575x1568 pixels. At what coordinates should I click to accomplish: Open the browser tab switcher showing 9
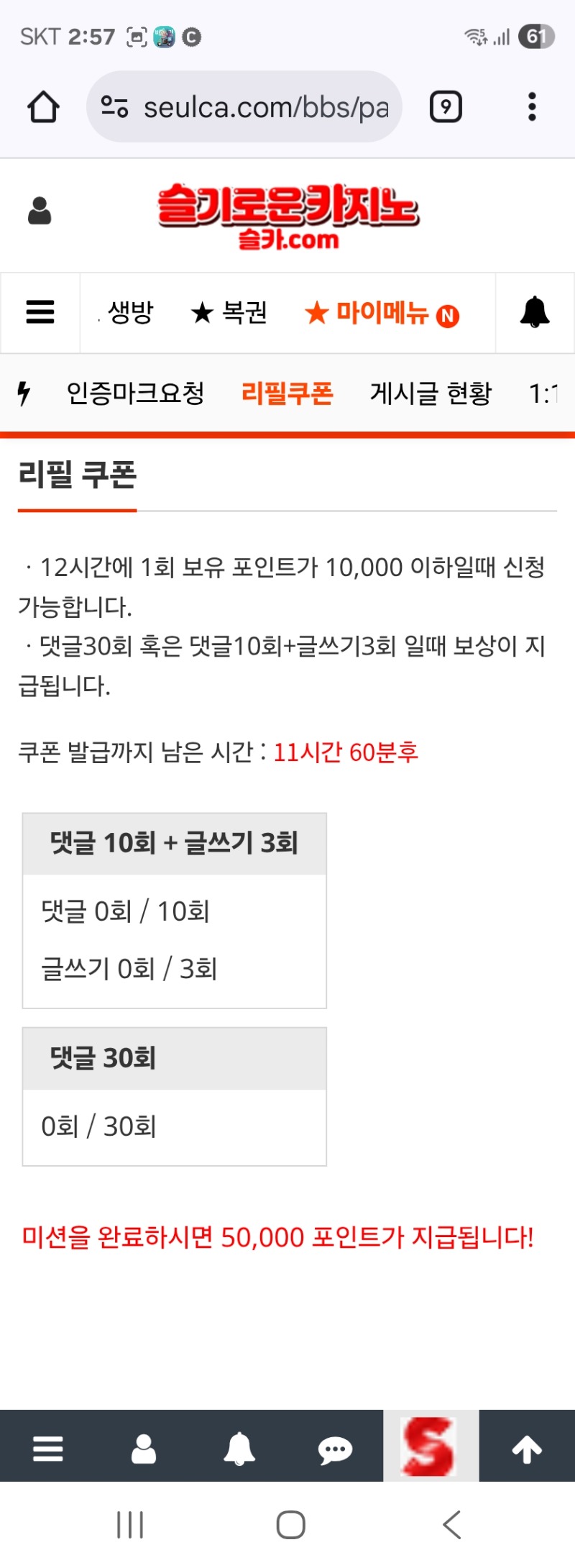coord(446,107)
